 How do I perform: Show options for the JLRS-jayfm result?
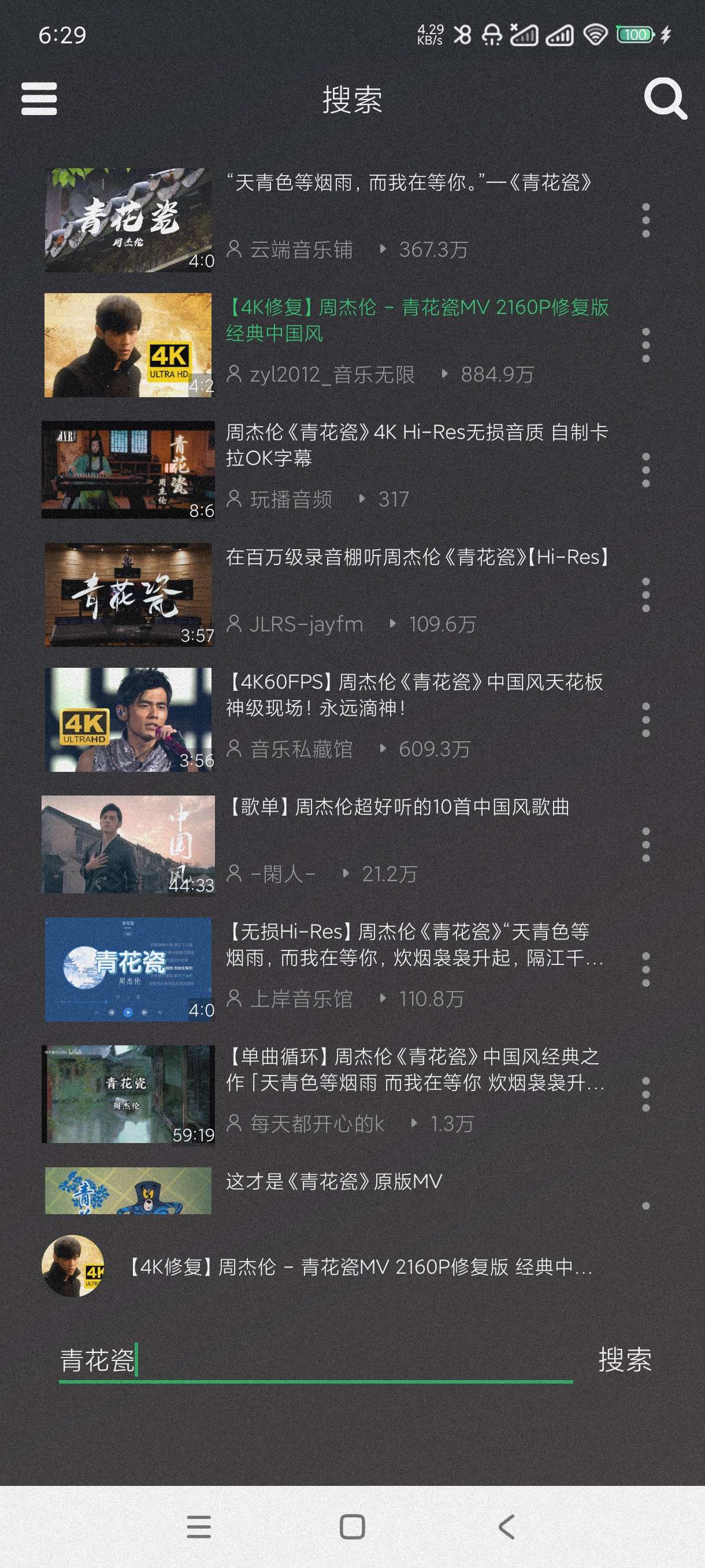pos(645,595)
